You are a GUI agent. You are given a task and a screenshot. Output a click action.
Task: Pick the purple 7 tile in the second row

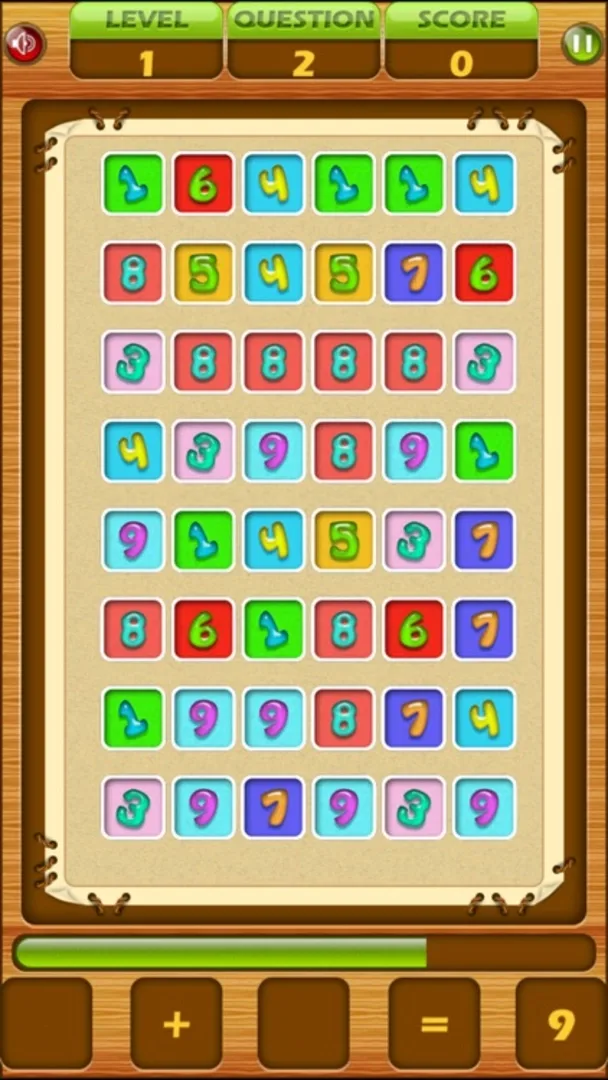point(414,272)
